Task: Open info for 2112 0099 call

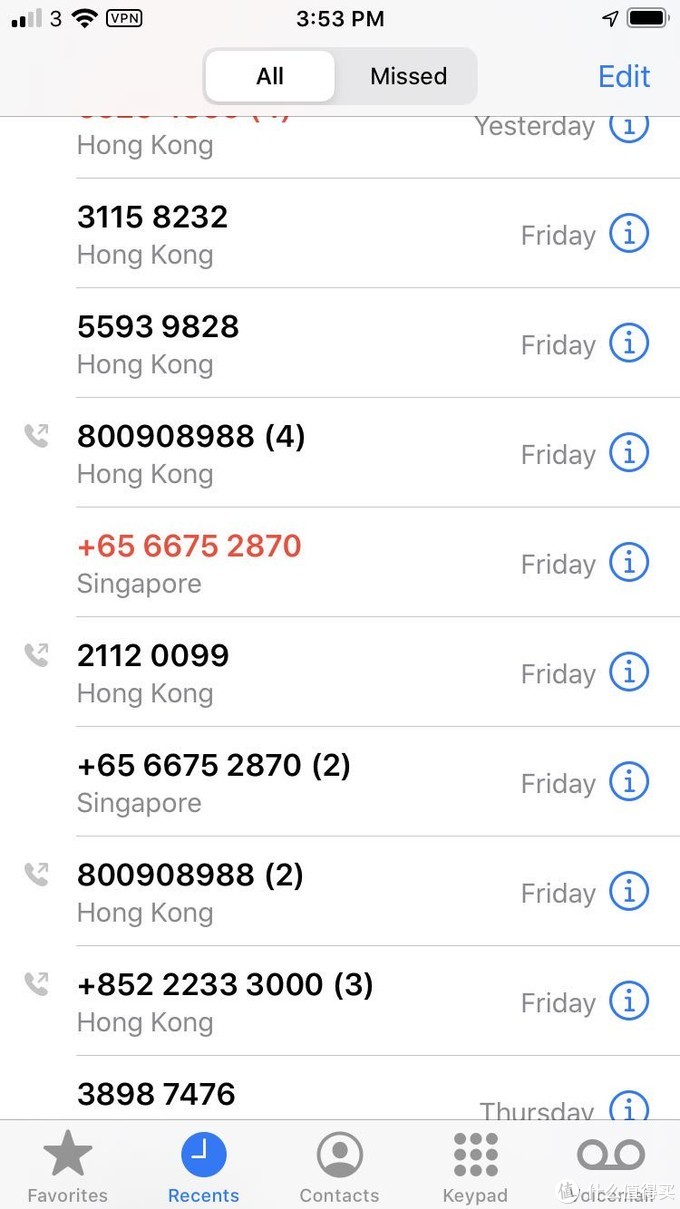Action: (629, 673)
